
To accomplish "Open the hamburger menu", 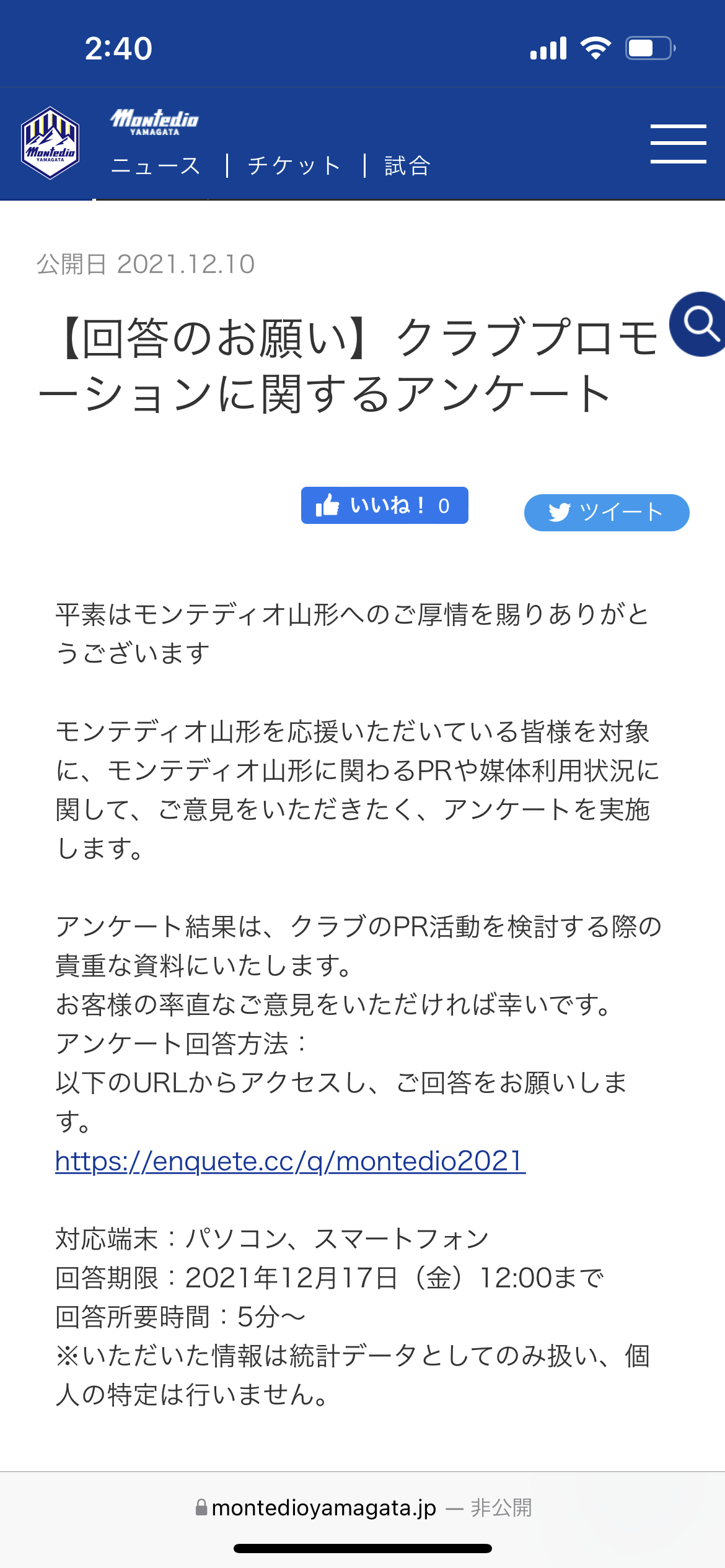I will pyautogui.click(x=678, y=144).
